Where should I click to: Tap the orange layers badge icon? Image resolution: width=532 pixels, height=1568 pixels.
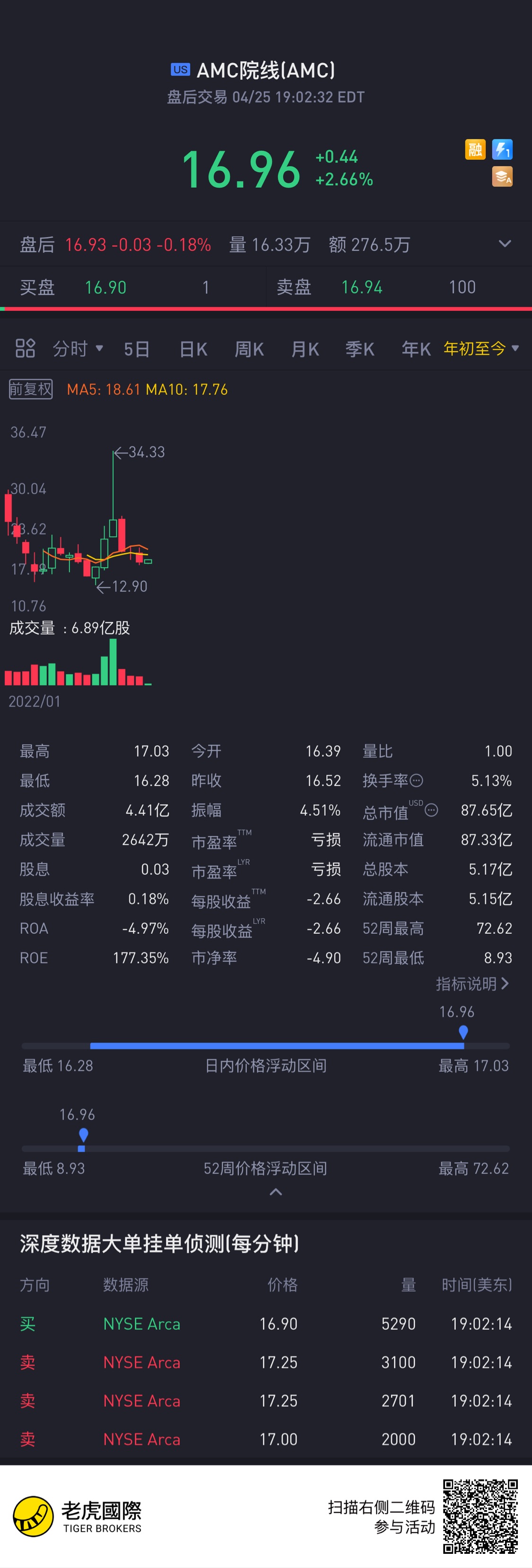(x=502, y=177)
